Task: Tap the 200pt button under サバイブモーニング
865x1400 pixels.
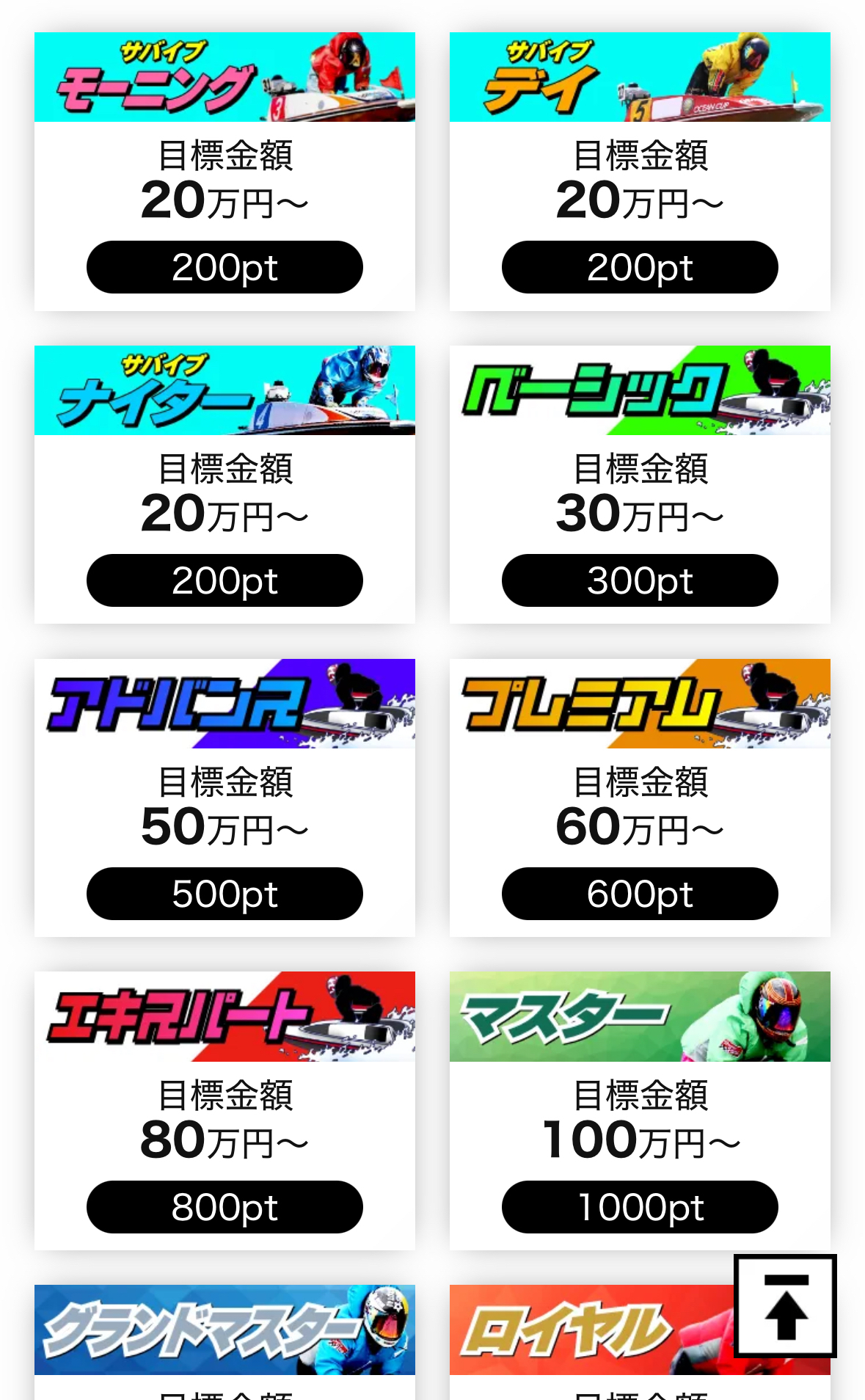Action: (x=224, y=266)
